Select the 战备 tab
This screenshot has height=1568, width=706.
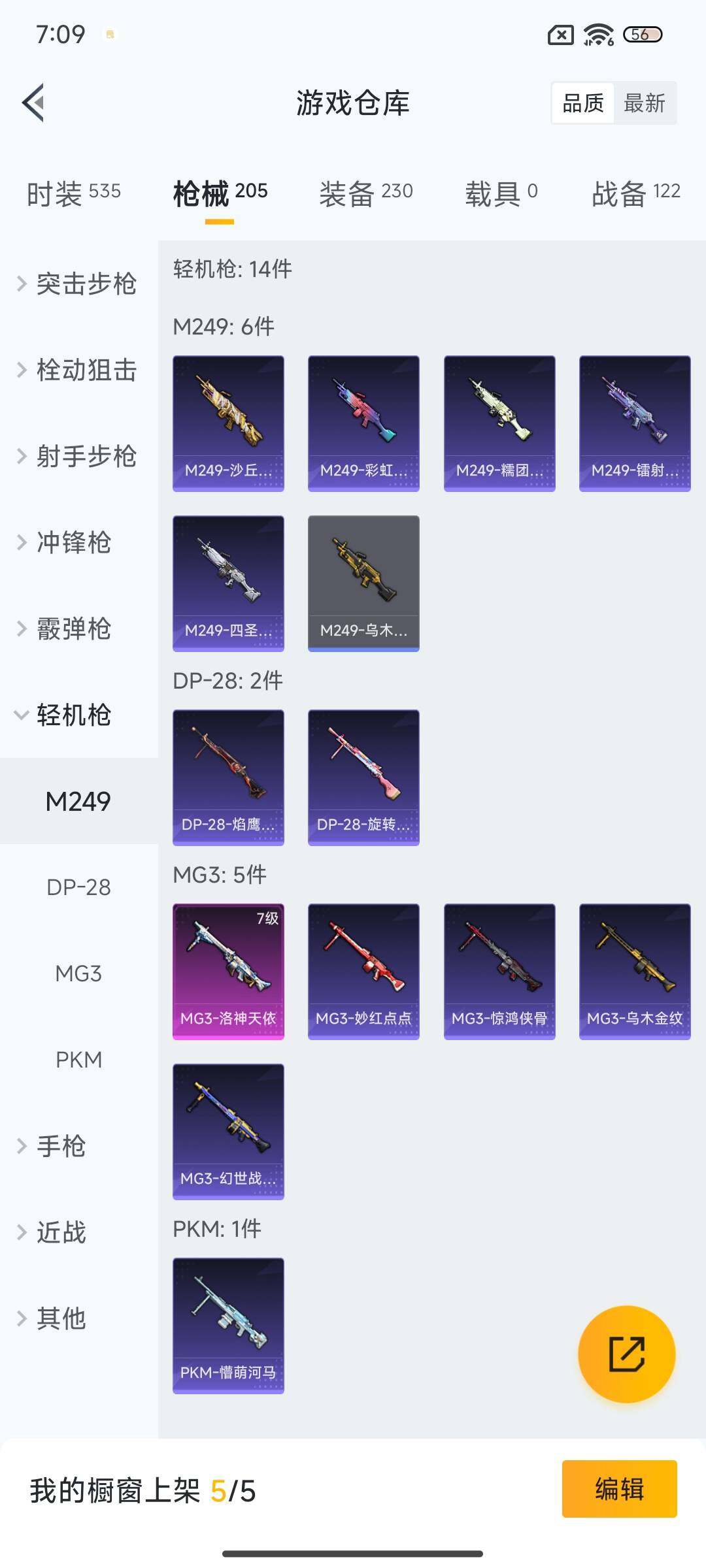tap(636, 193)
